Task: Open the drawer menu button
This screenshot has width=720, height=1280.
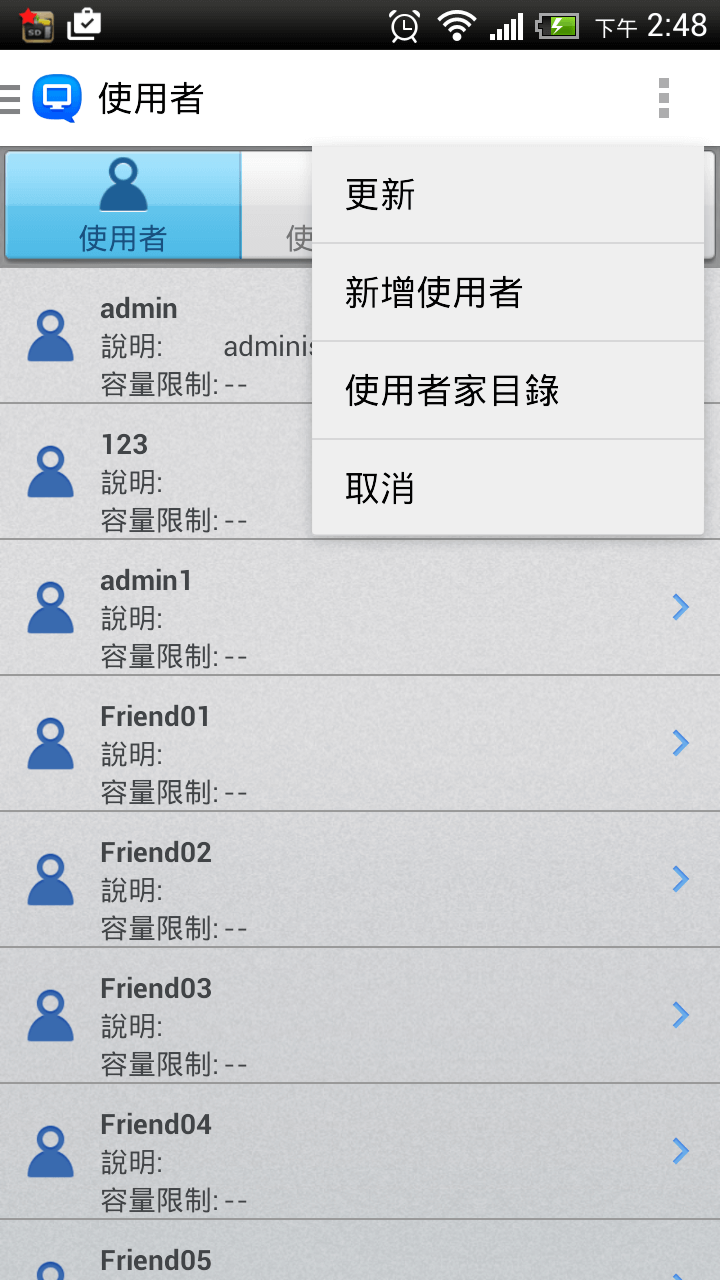Action: [x=12, y=98]
